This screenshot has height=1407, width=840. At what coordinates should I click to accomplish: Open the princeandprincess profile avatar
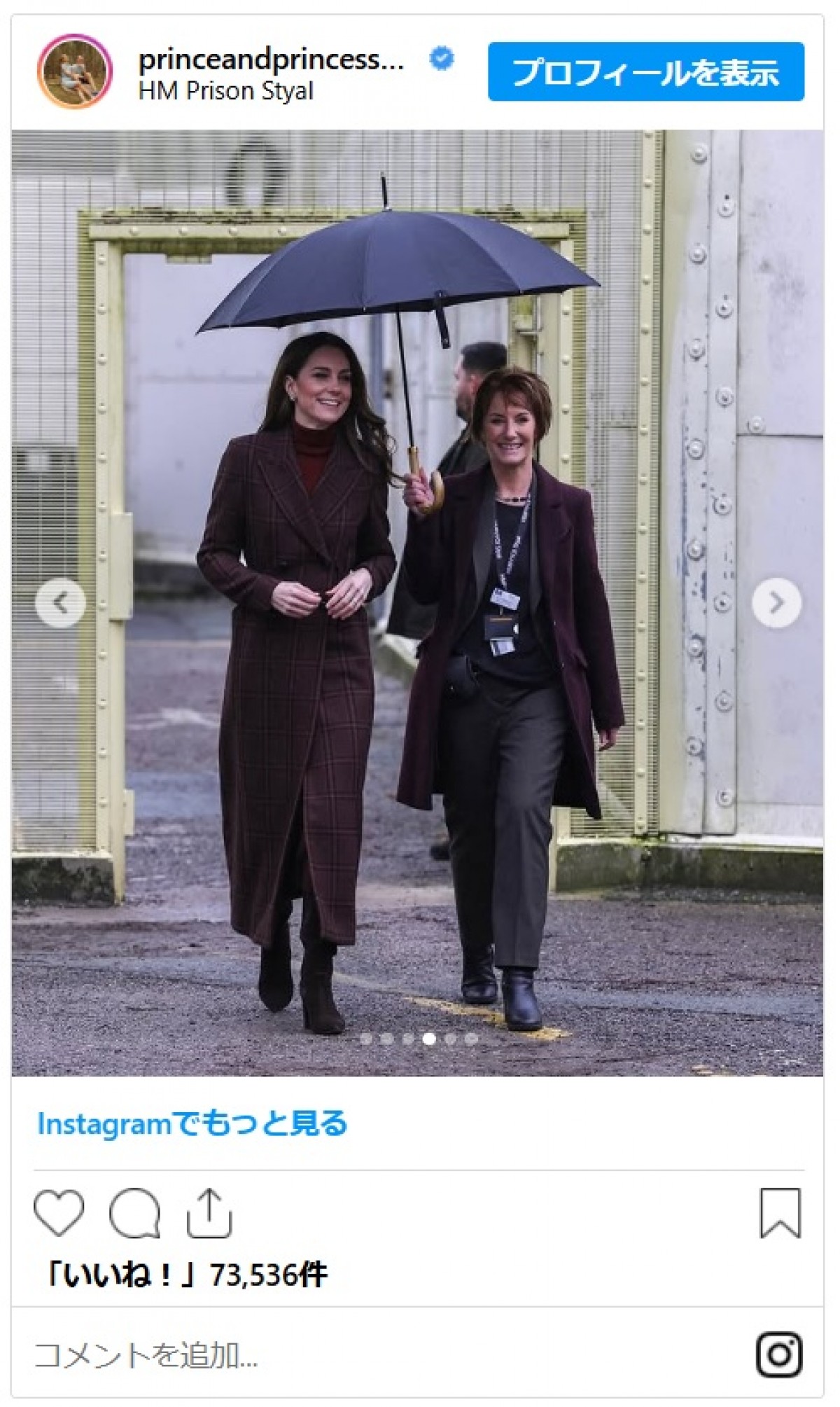coord(74,71)
